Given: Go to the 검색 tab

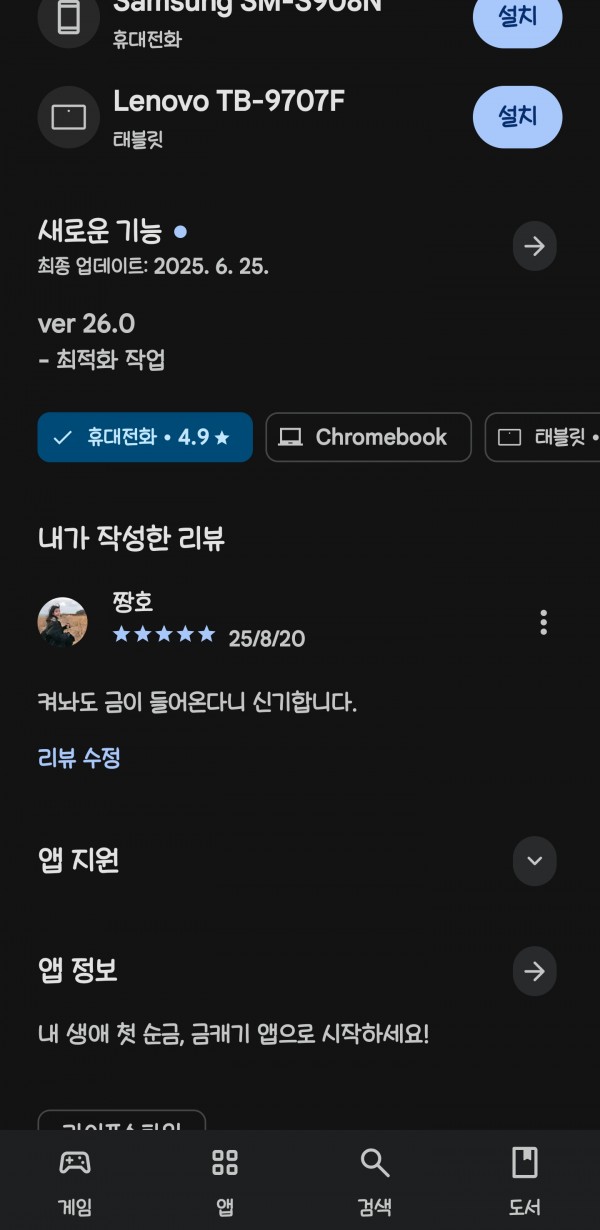Looking at the screenshot, I should pyautogui.click(x=375, y=1181).
